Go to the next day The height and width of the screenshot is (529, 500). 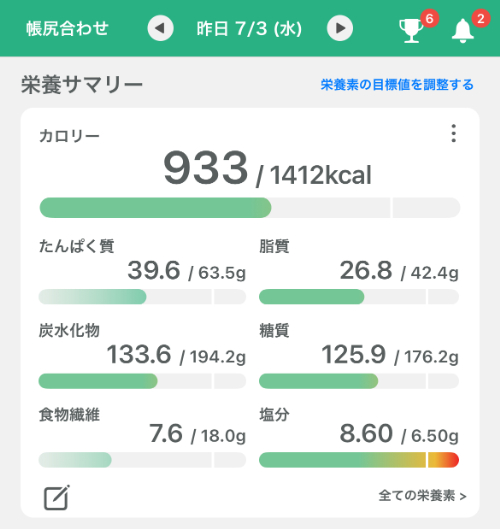340,28
